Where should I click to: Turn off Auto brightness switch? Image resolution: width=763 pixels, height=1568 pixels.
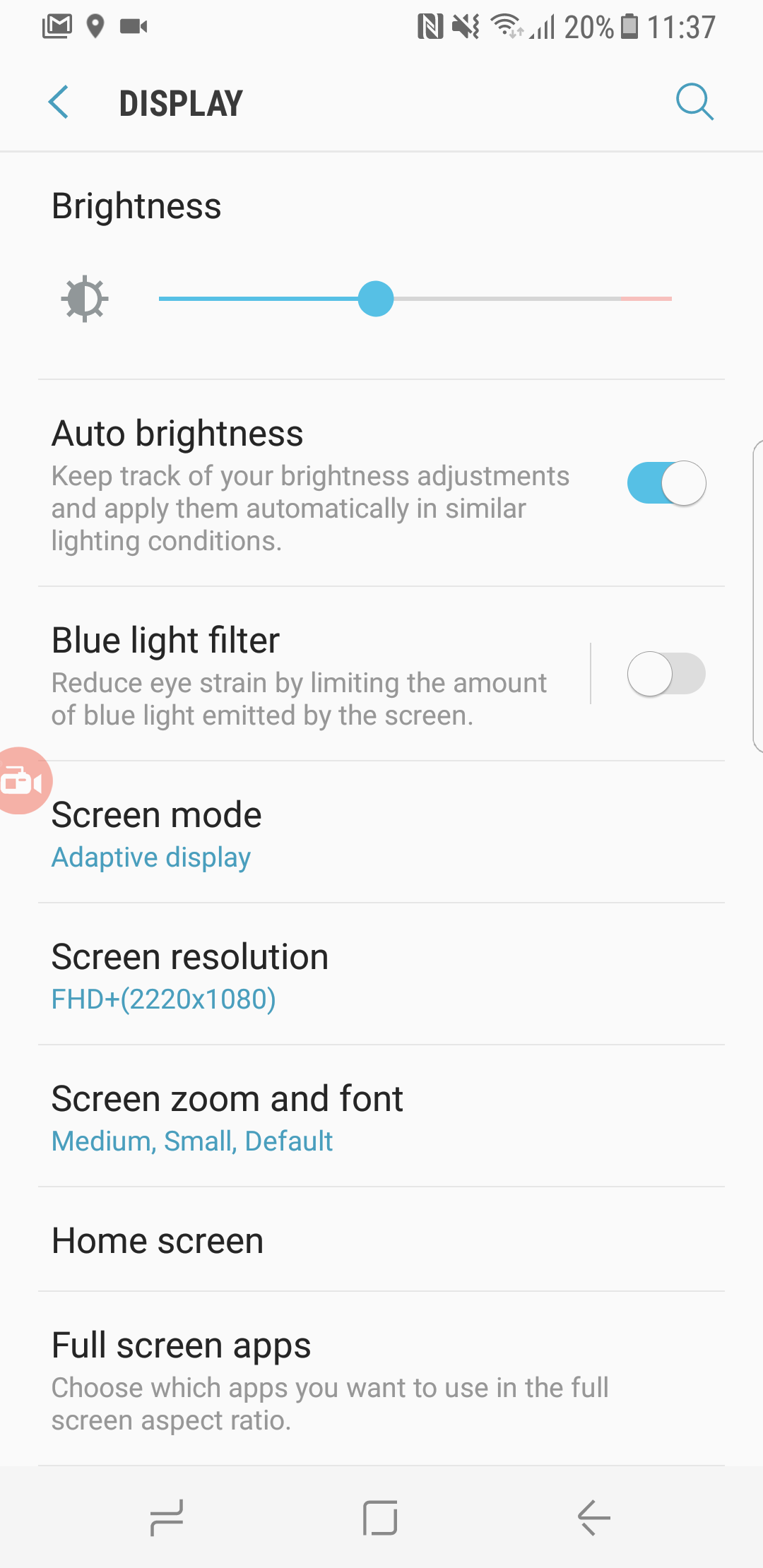(x=666, y=483)
